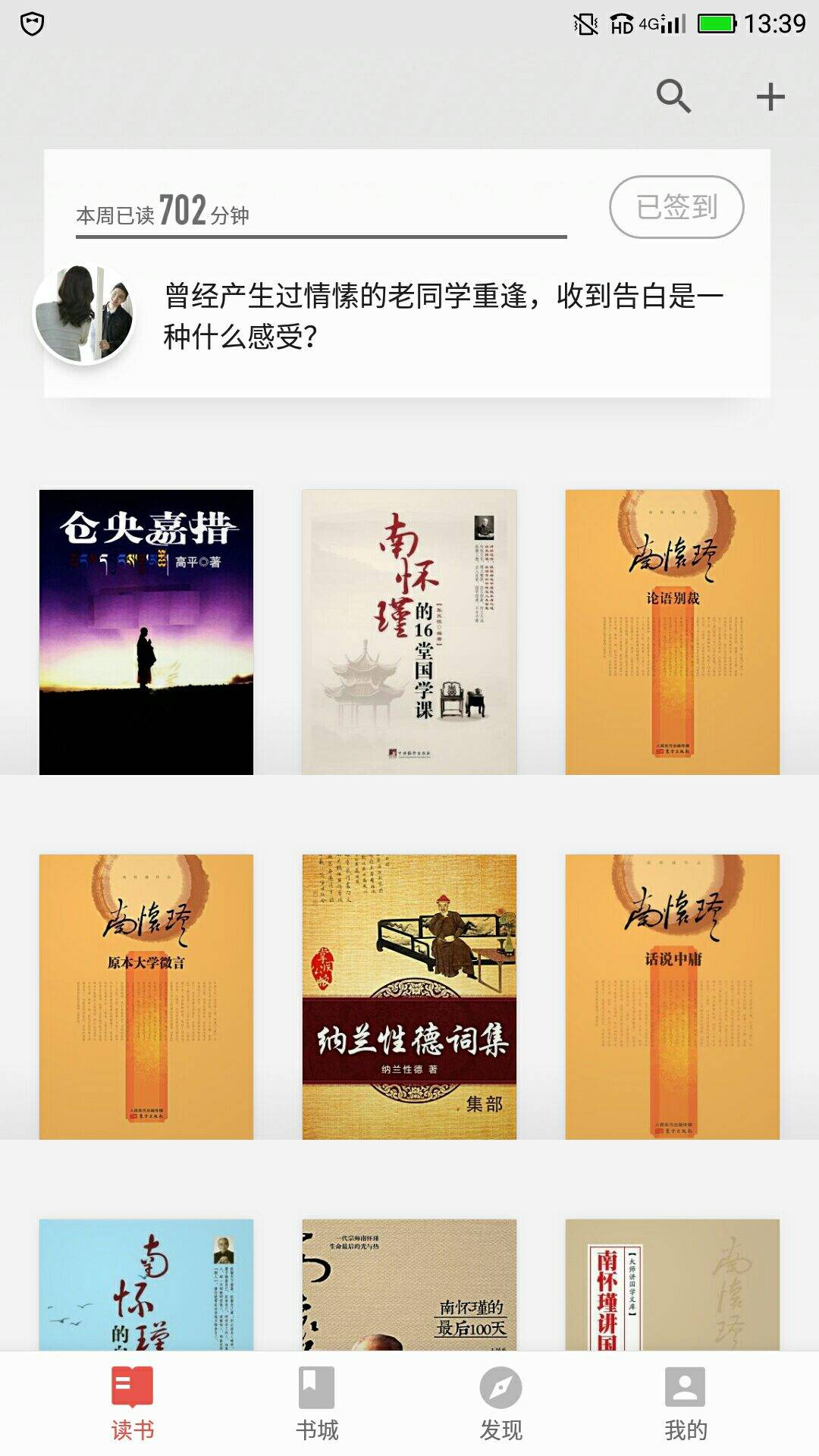Go to the 我的 tab
819x1456 pixels.
[x=686, y=1403]
